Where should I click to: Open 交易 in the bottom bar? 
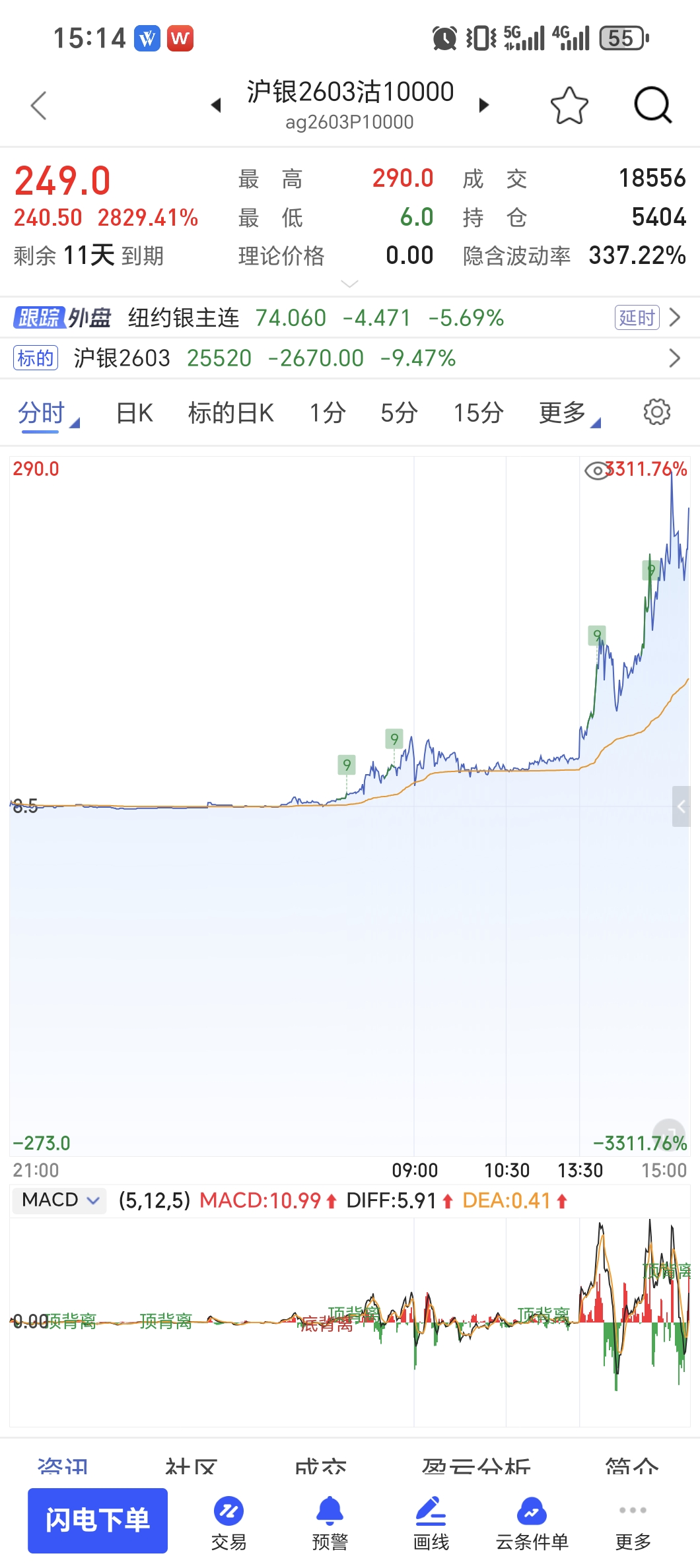[228, 1522]
